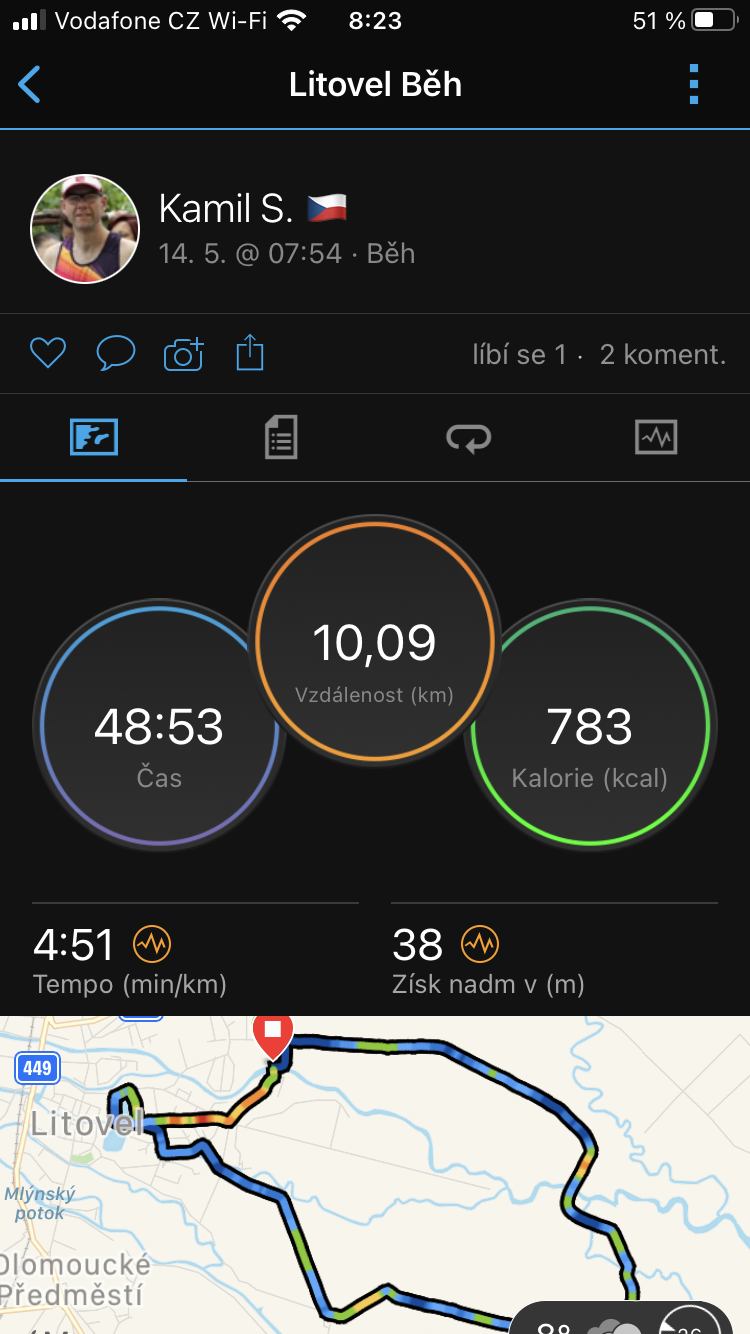Switch to the stats details tab
750x1334 pixels.
(x=281, y=437)
